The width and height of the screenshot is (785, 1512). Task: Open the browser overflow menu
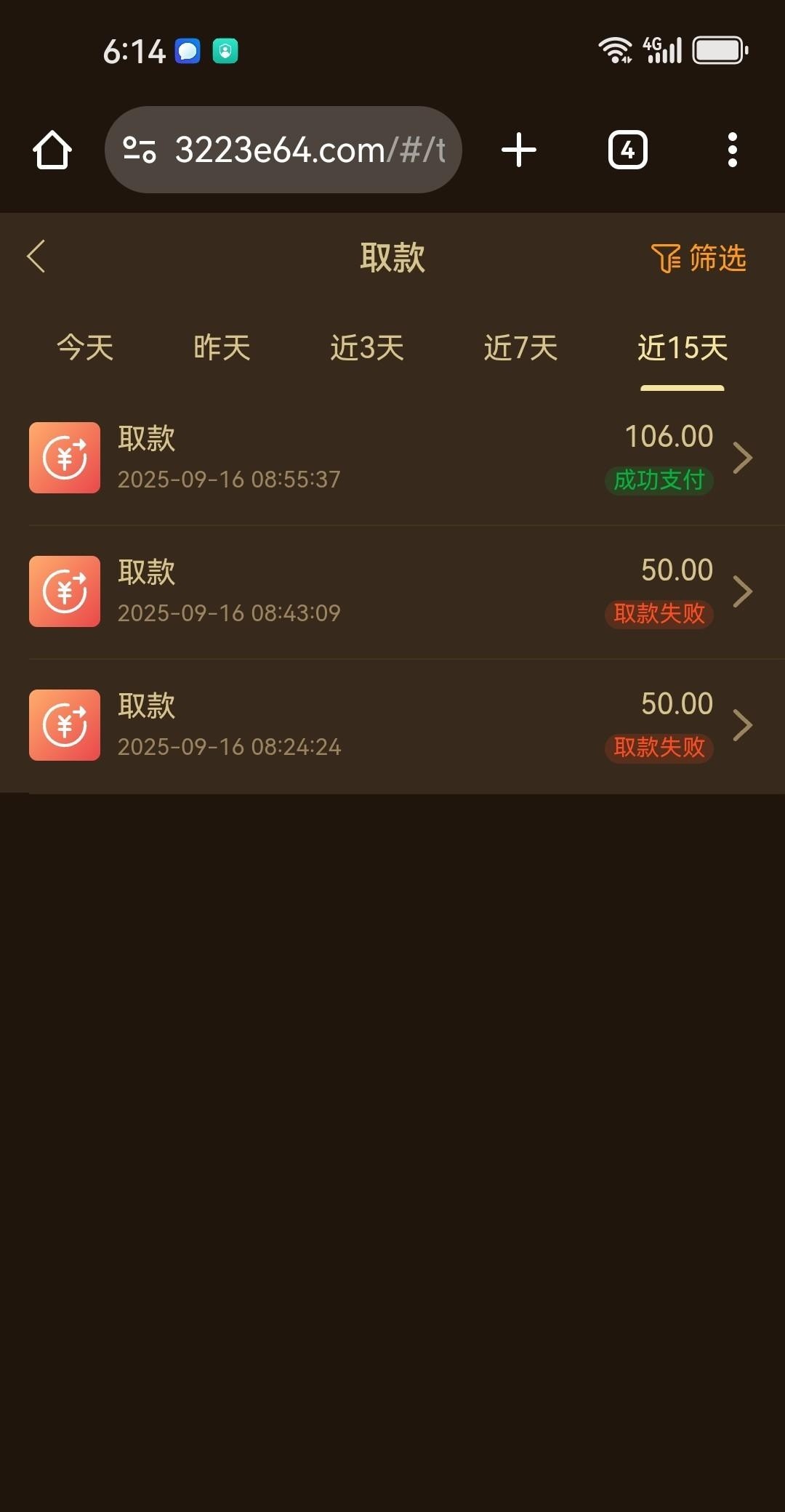[733, 150]
